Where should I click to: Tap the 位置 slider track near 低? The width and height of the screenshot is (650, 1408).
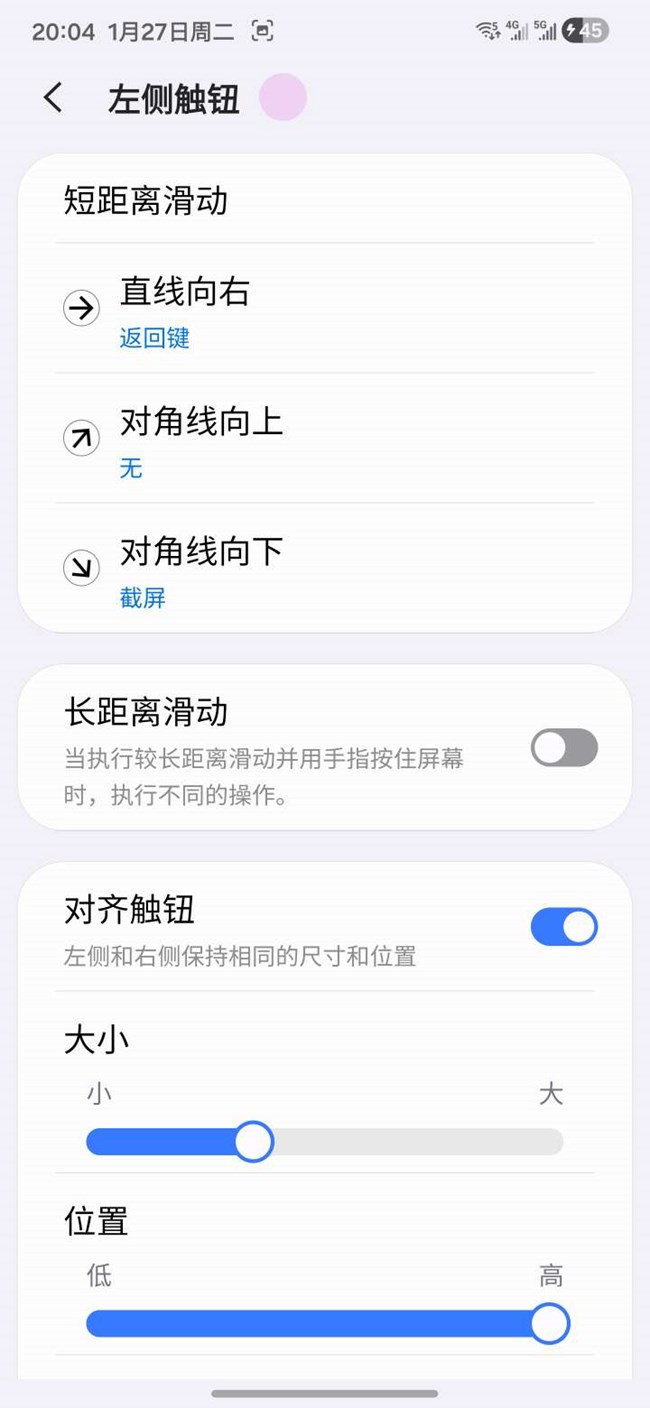pos(110,1324)
